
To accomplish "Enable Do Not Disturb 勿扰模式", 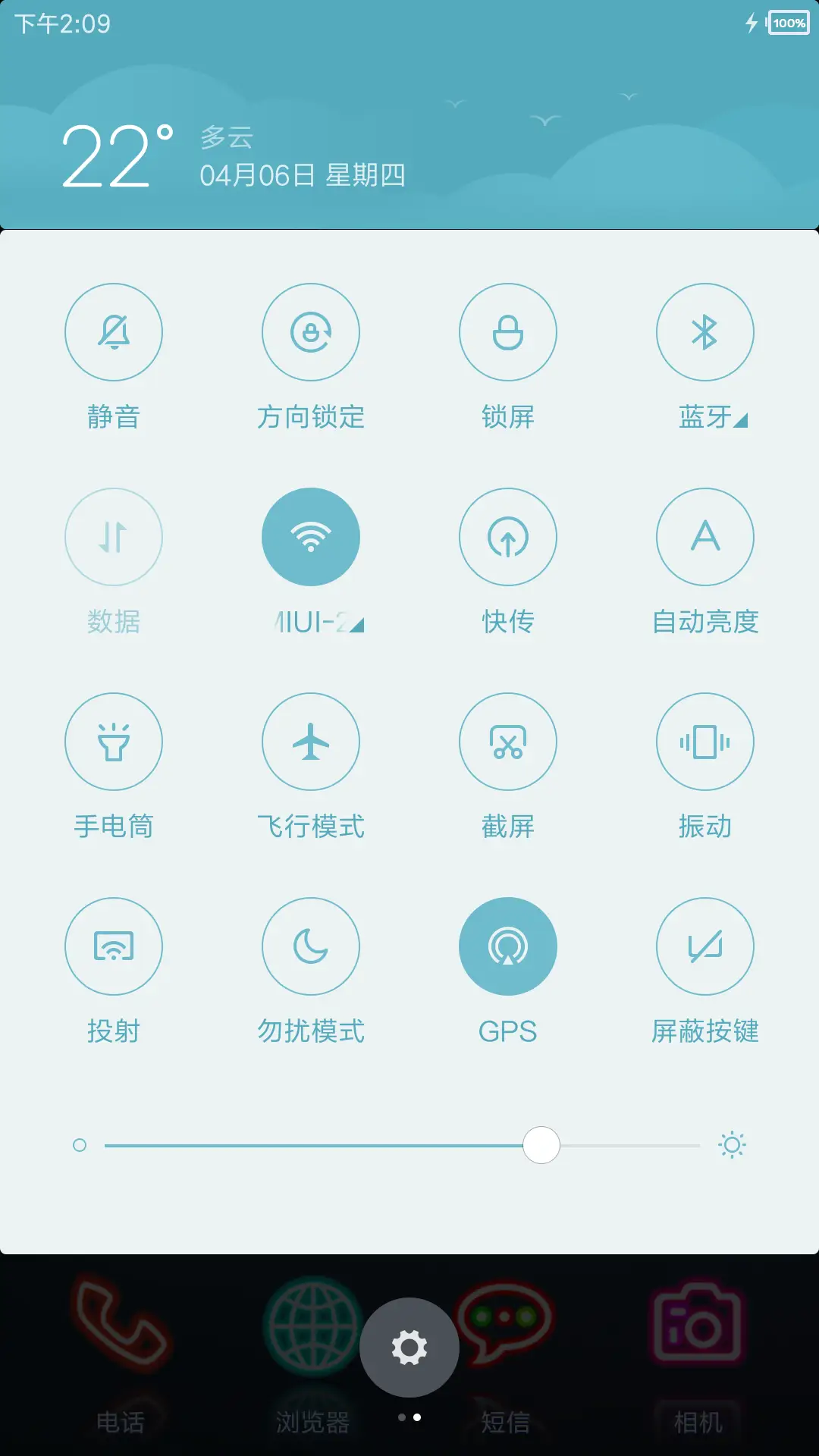I will point(311,946).
